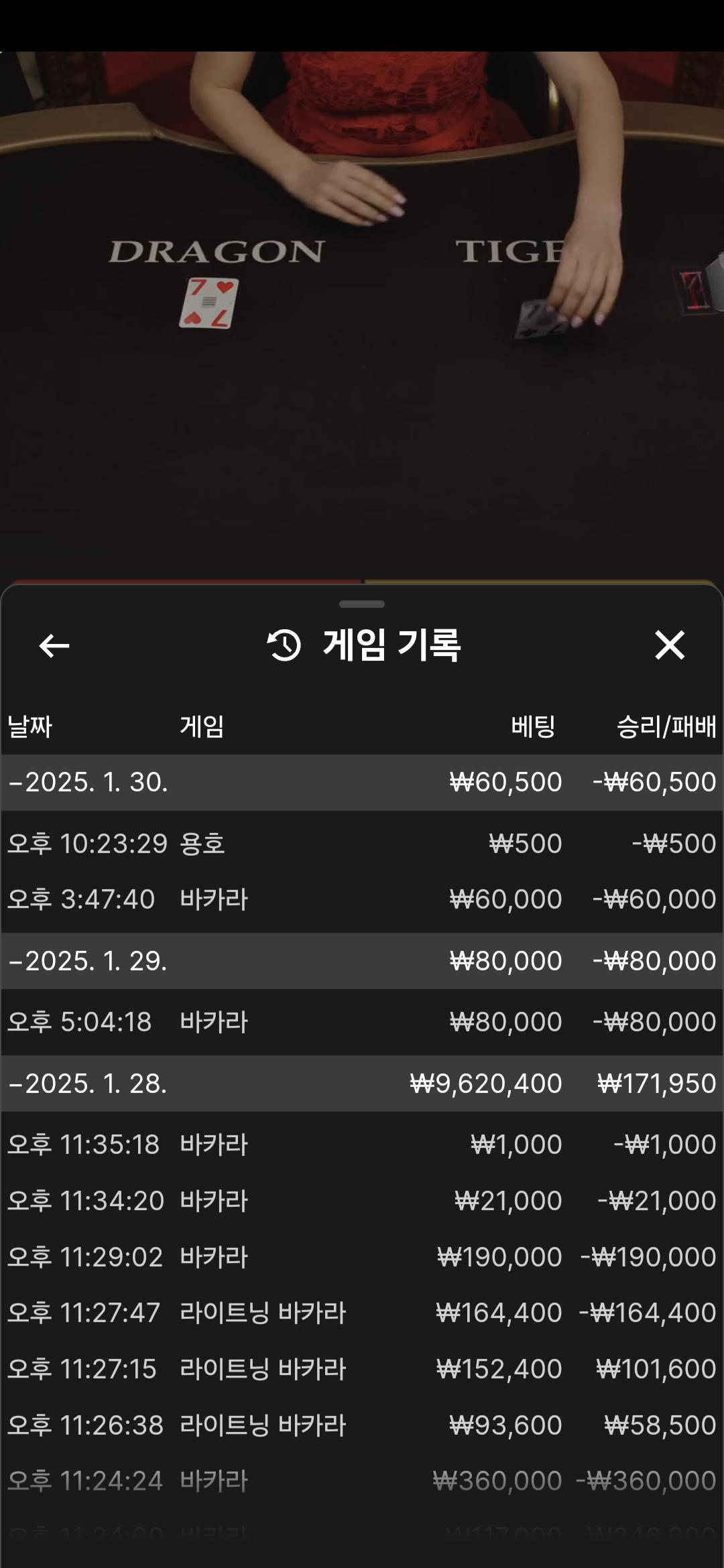Viewport: 724px width, 1568px height.
Task: View the 바카라 record at 오후 5:04:18
Action: (x=362, y=1022)
